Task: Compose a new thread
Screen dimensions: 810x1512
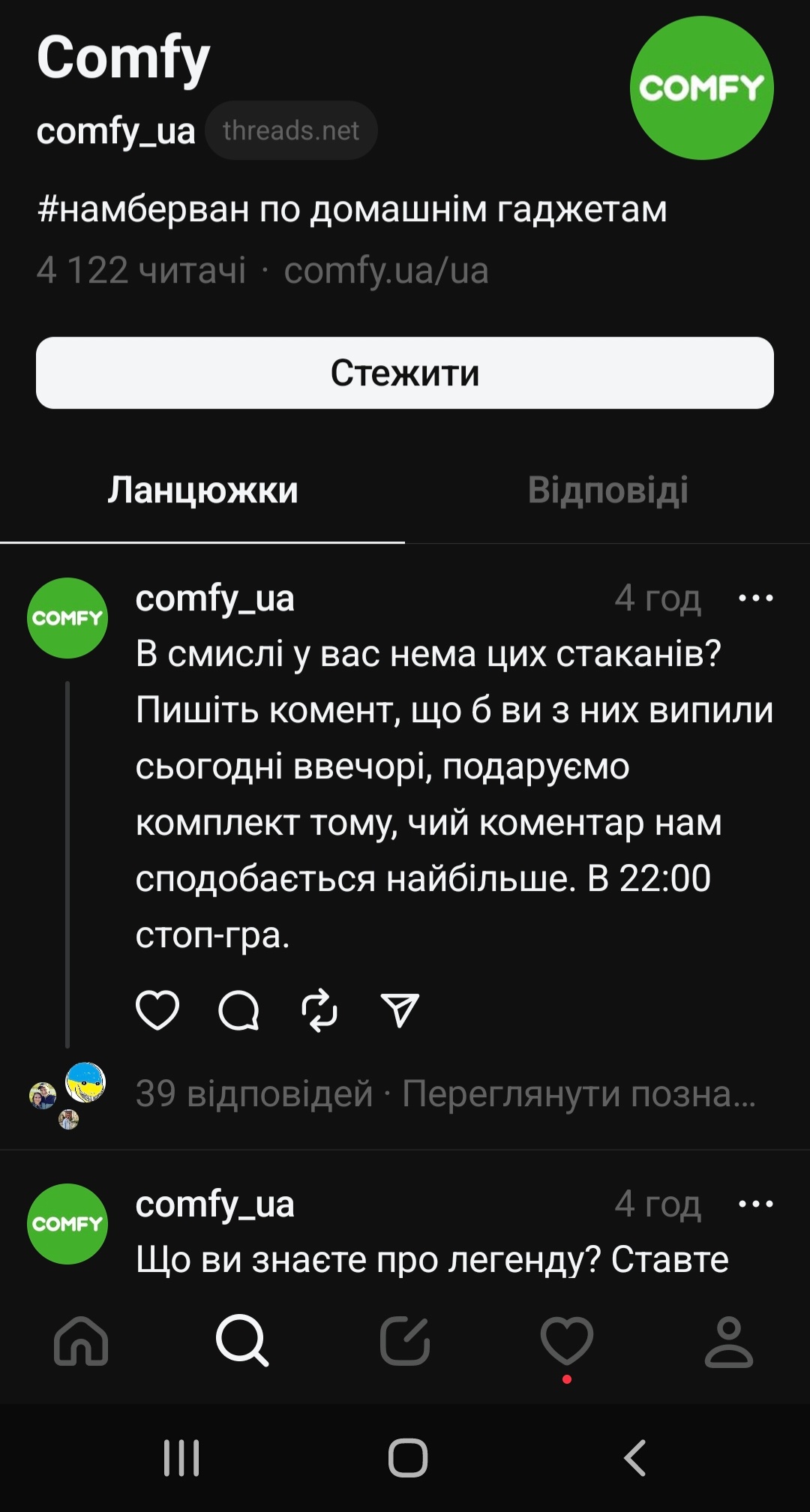Action: [x=405, y=1341]
